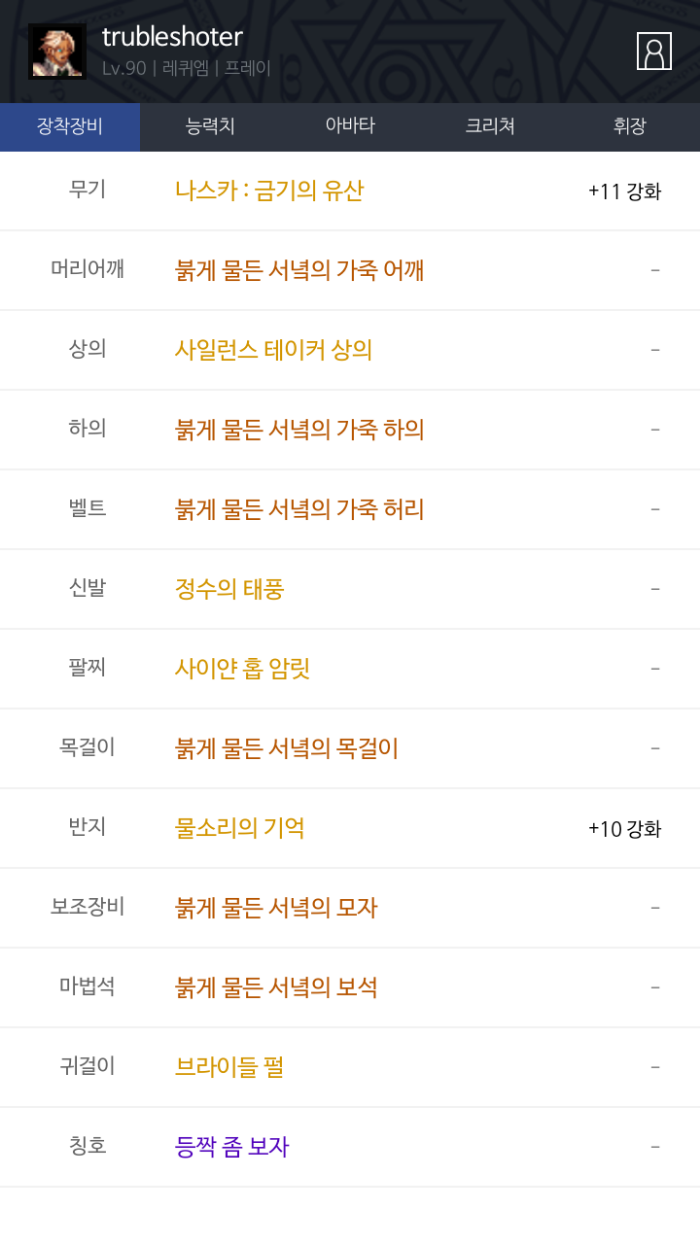Tap the 정수의 태풍 shoes item

[x=229, y=589]
